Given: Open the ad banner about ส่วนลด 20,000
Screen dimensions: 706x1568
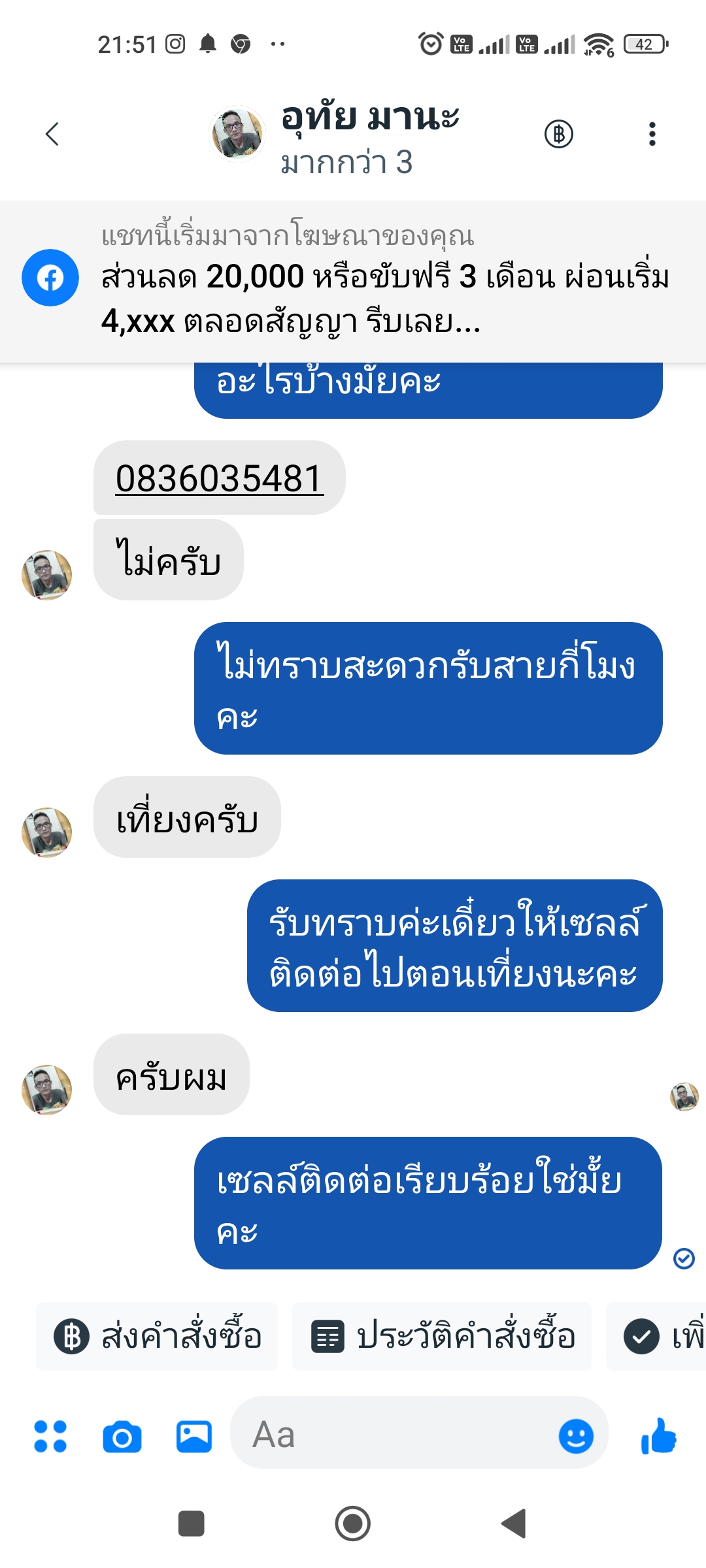Looking at the screenshot, I should coord(353,282).
